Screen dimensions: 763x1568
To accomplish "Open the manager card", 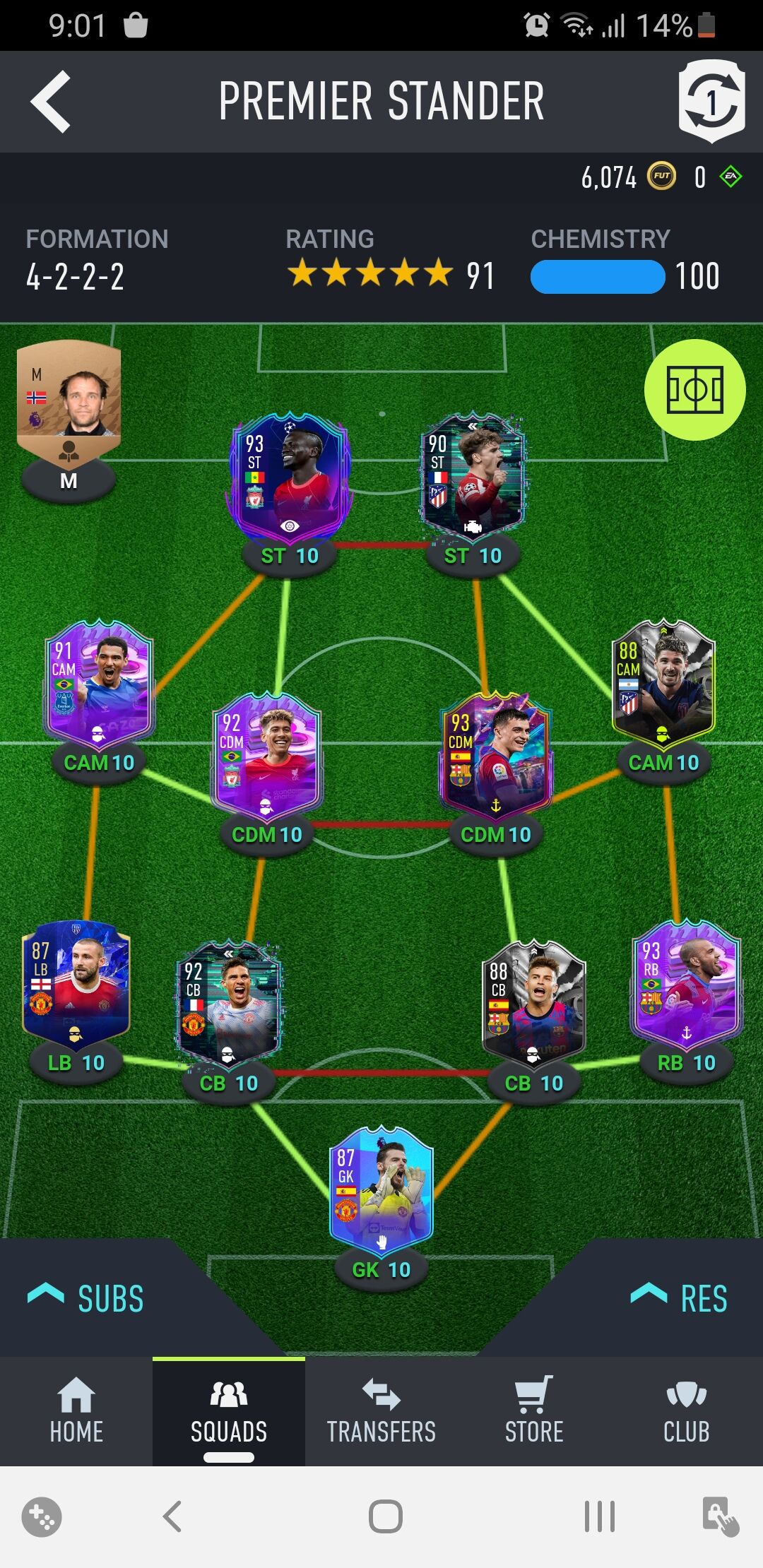I will click(x=69, y=399).
